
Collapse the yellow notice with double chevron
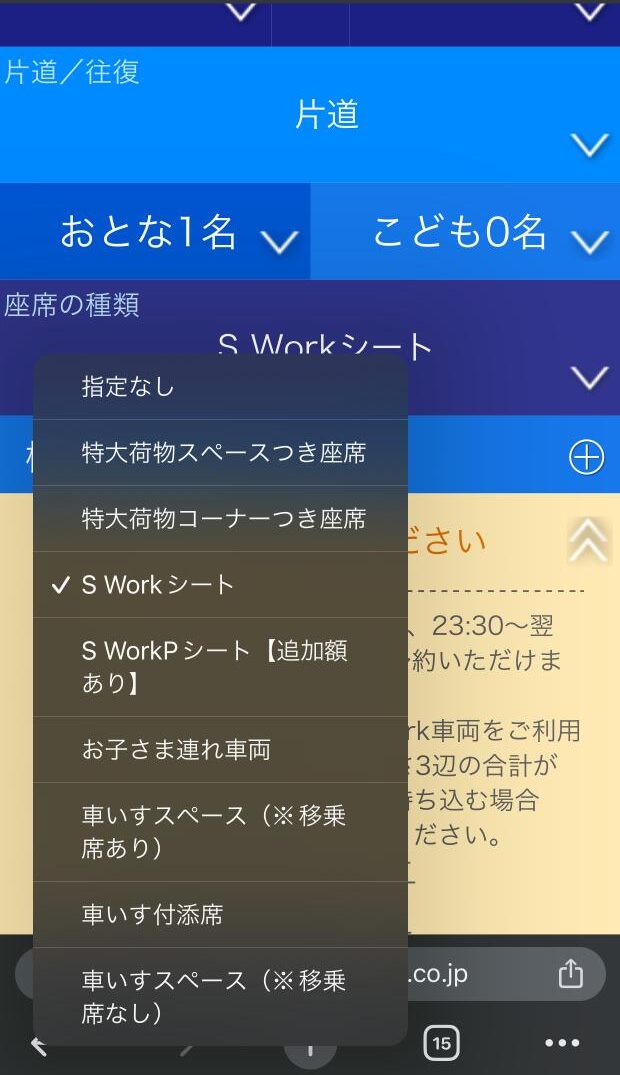click(x=588, y=541)
